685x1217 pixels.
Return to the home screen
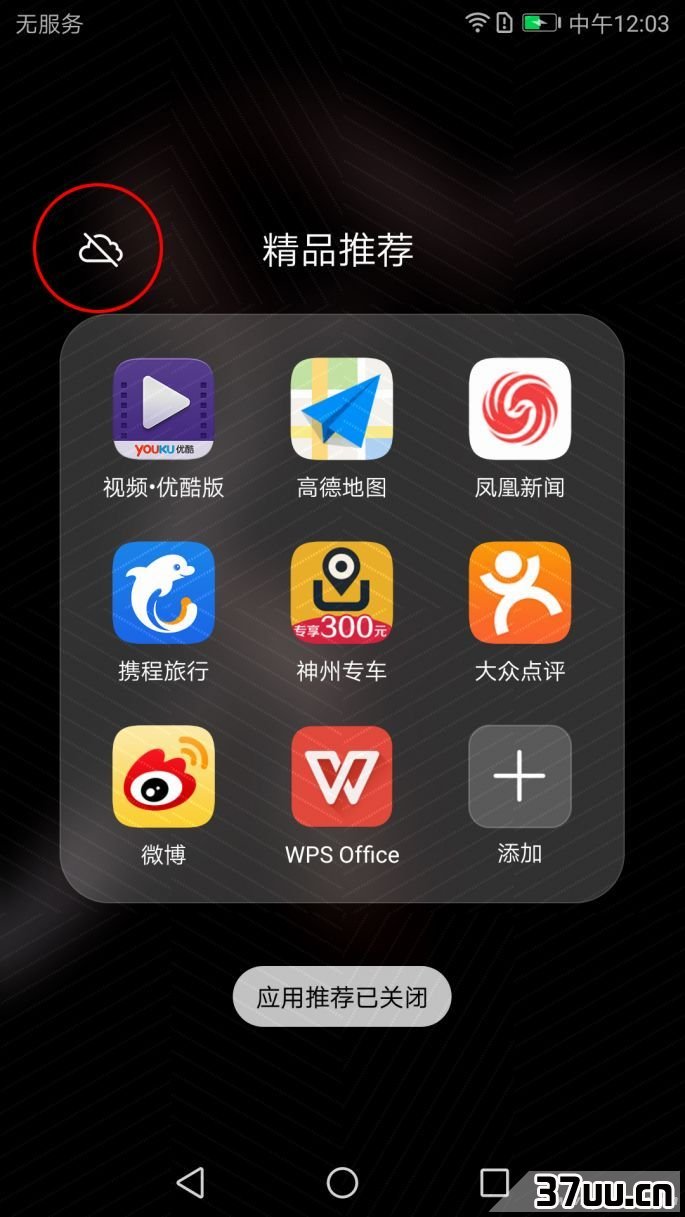coord(342,1183)
